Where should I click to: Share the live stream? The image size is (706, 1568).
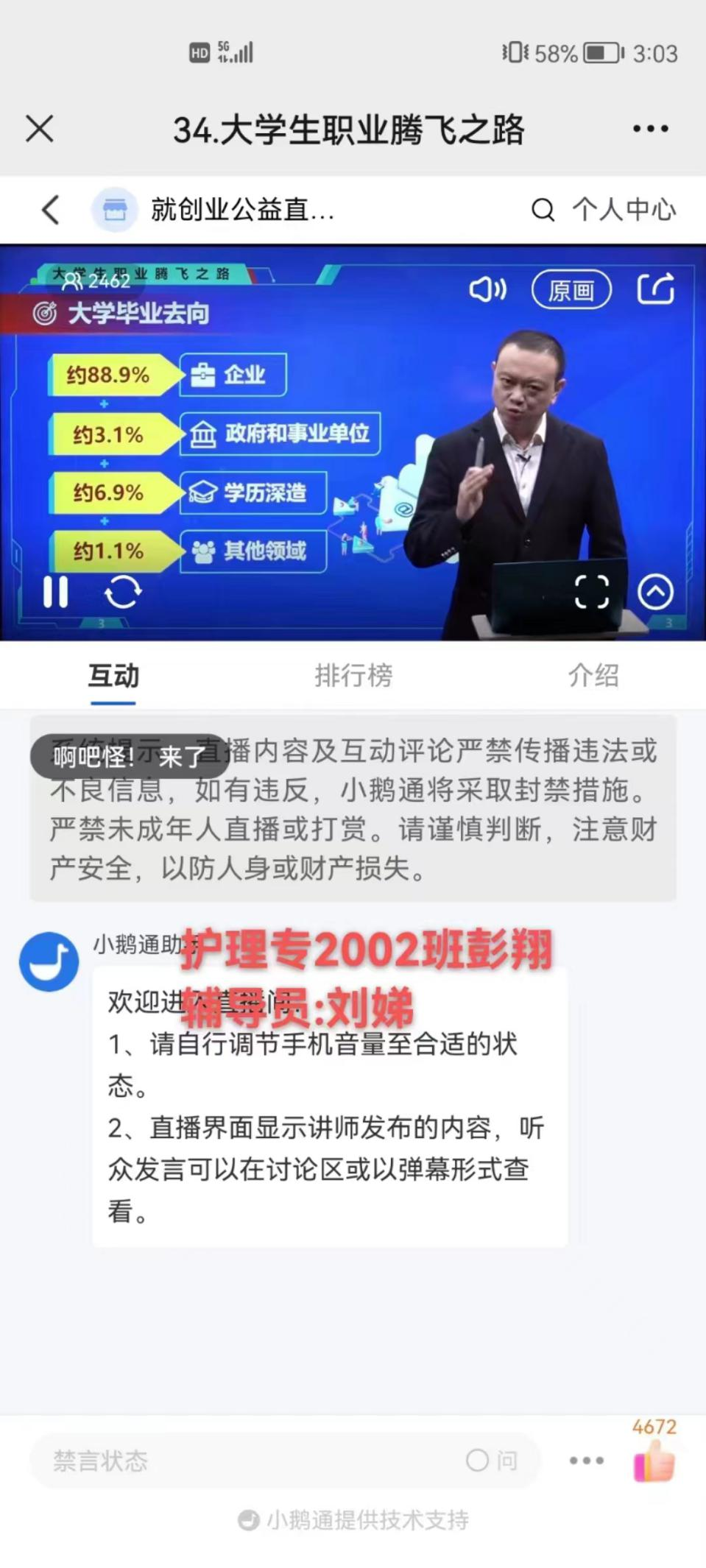(655, 289)
